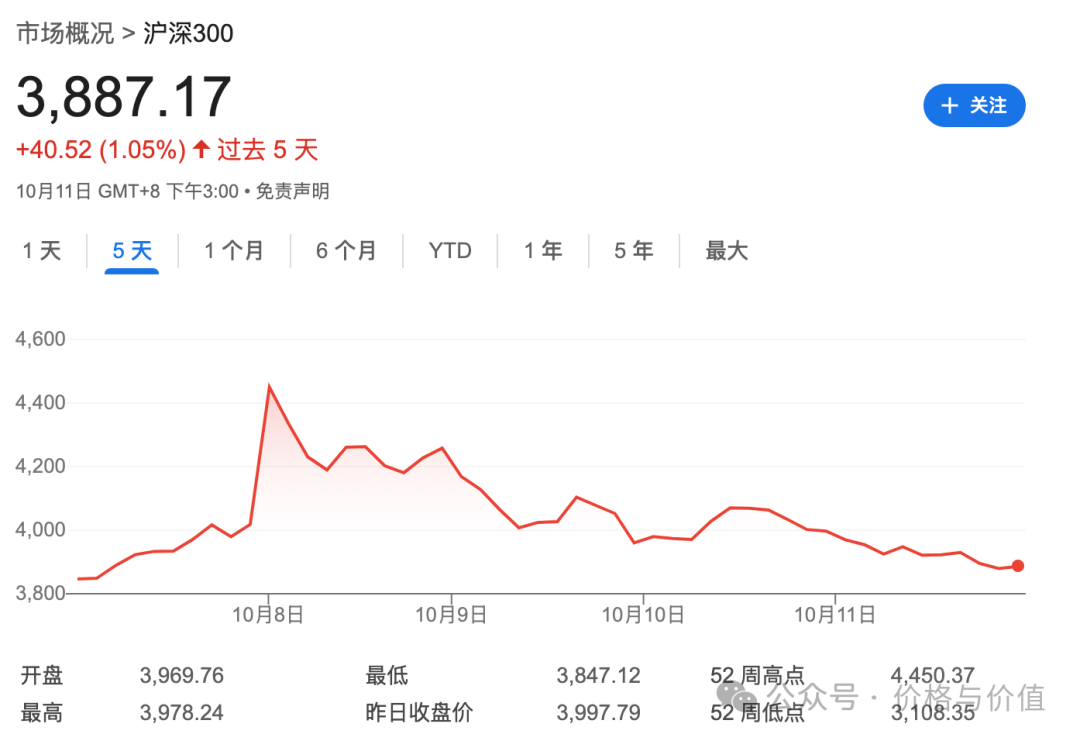View the YTD chart range
Image resolution: width=1080 pixels, height=741 pixels.
click(x=450, y=251)
